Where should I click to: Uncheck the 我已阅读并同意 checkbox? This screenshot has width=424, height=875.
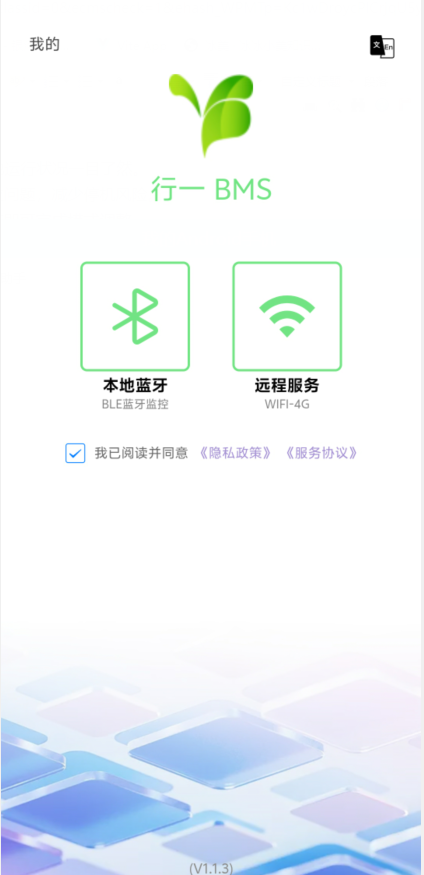[x=75, y=453]
